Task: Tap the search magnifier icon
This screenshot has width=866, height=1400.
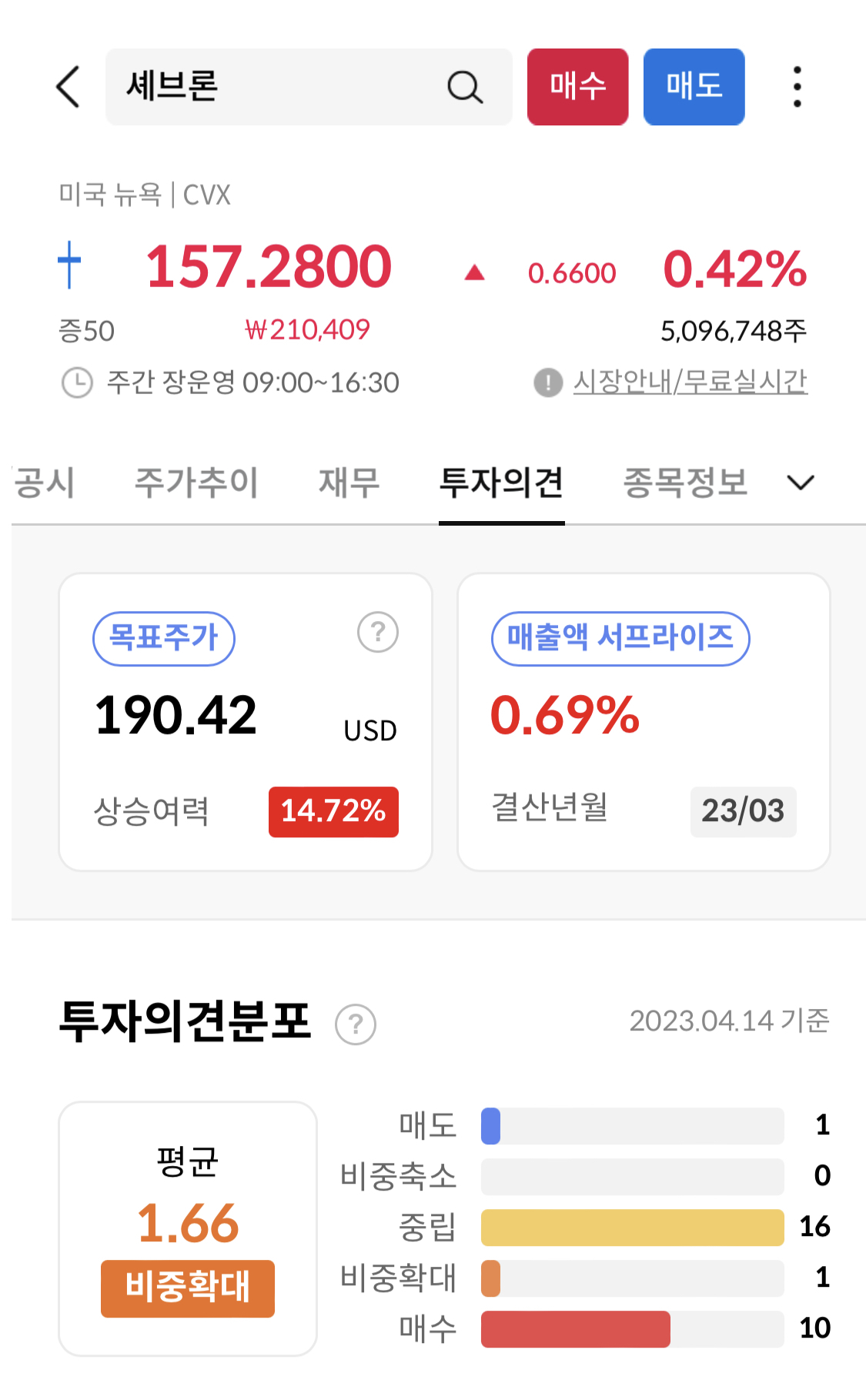Action: (x=463, y=86)
